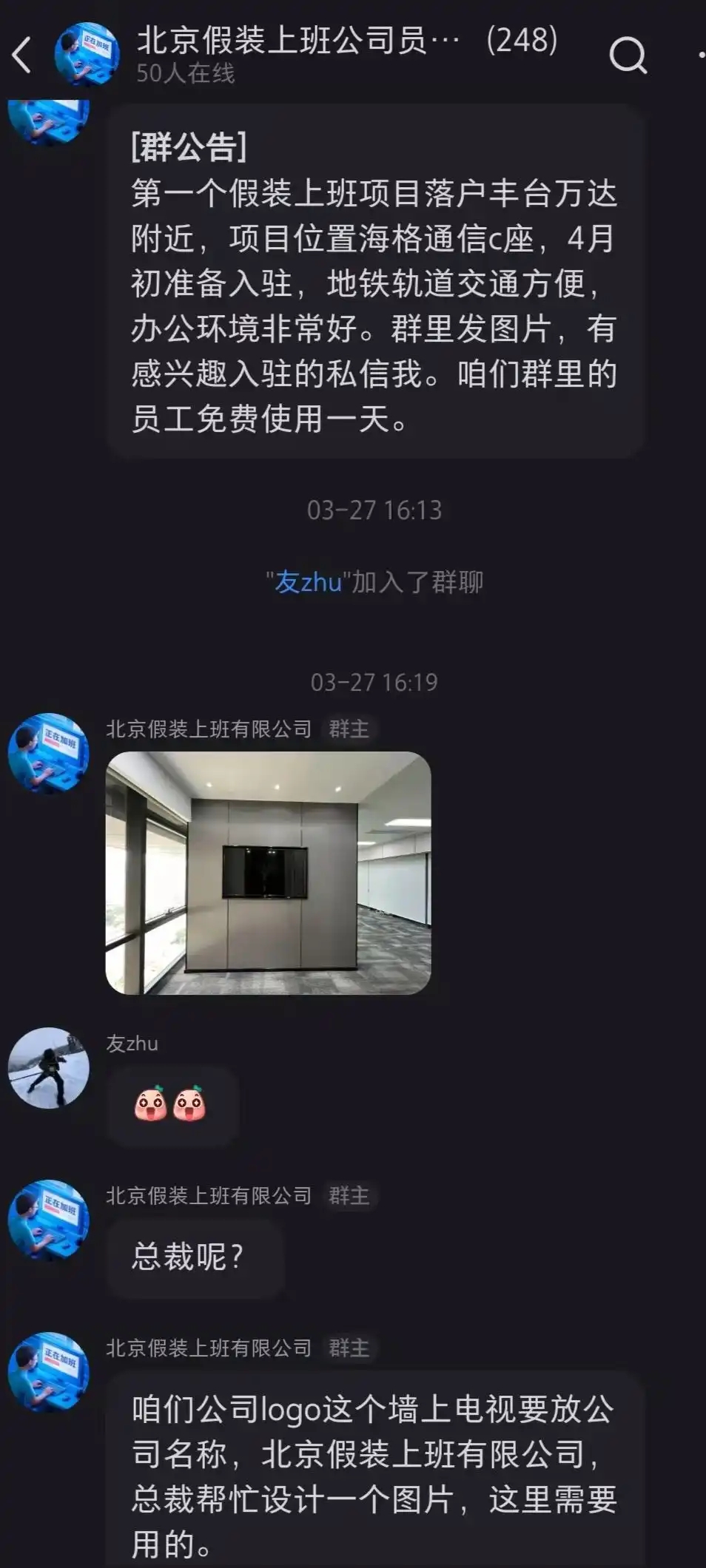Open sender avatar beside 总裁呢？ message
The width and height of the screenshot is (706, 1568).
(49, 1220)
